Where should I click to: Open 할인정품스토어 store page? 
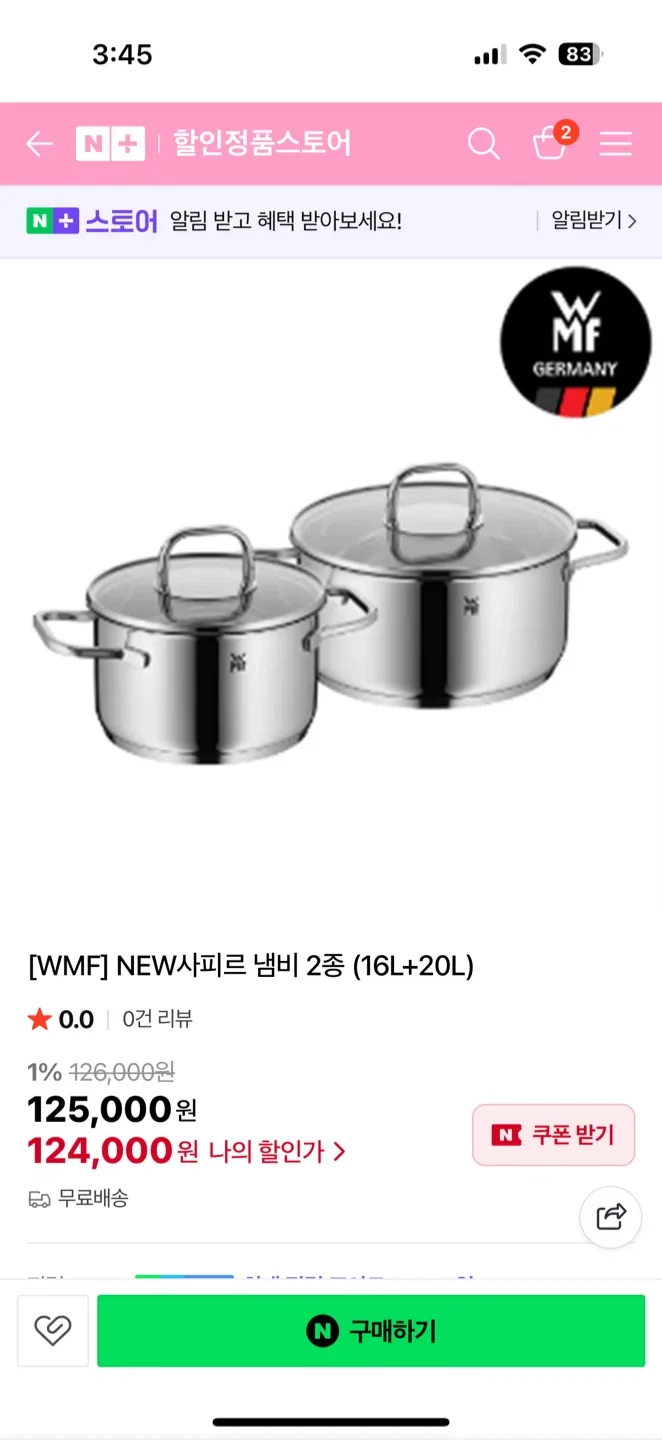[262, 144]
